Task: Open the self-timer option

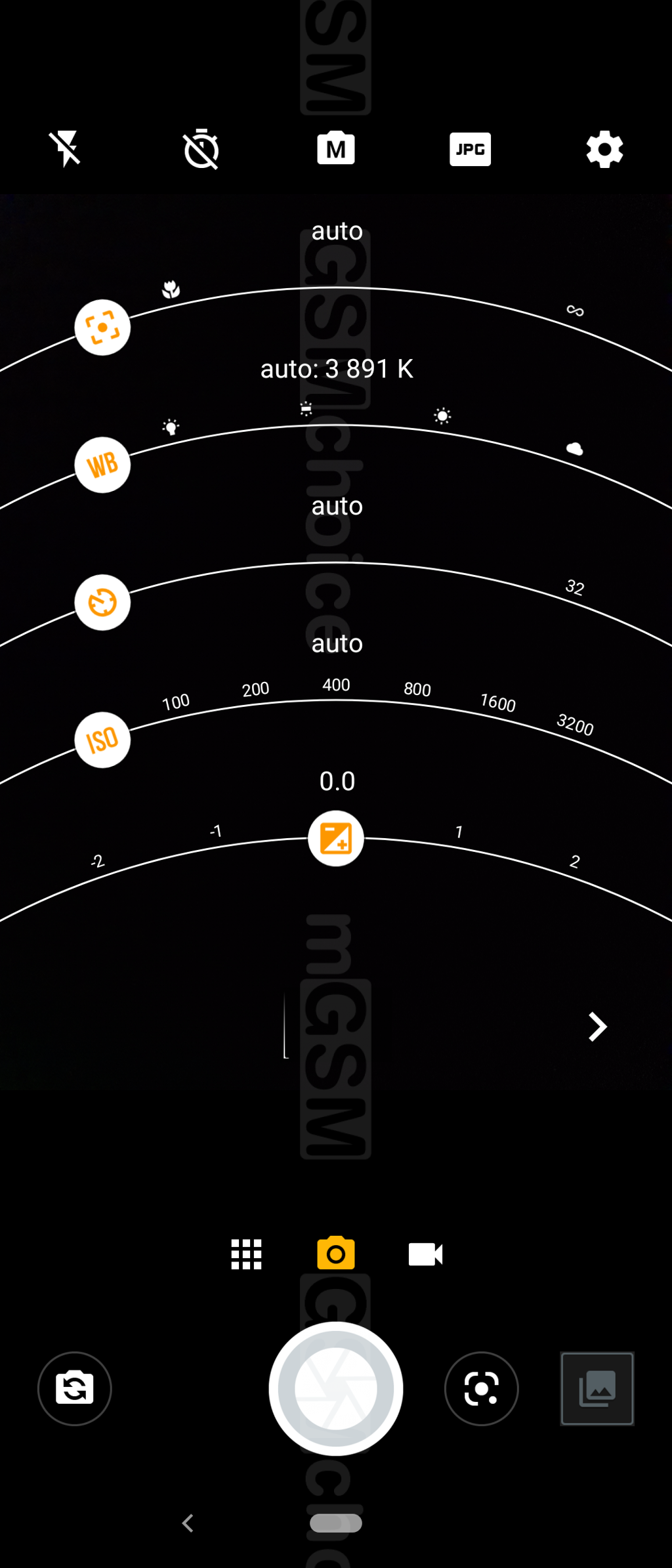Action: (201, 149)
